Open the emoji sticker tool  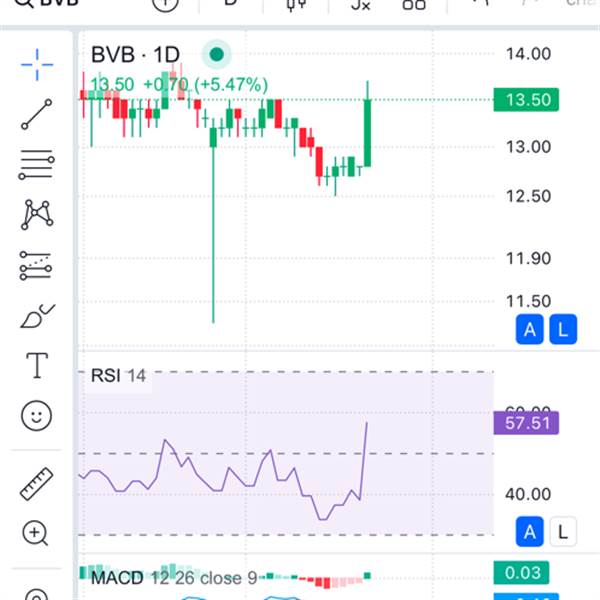coord(36,415)
